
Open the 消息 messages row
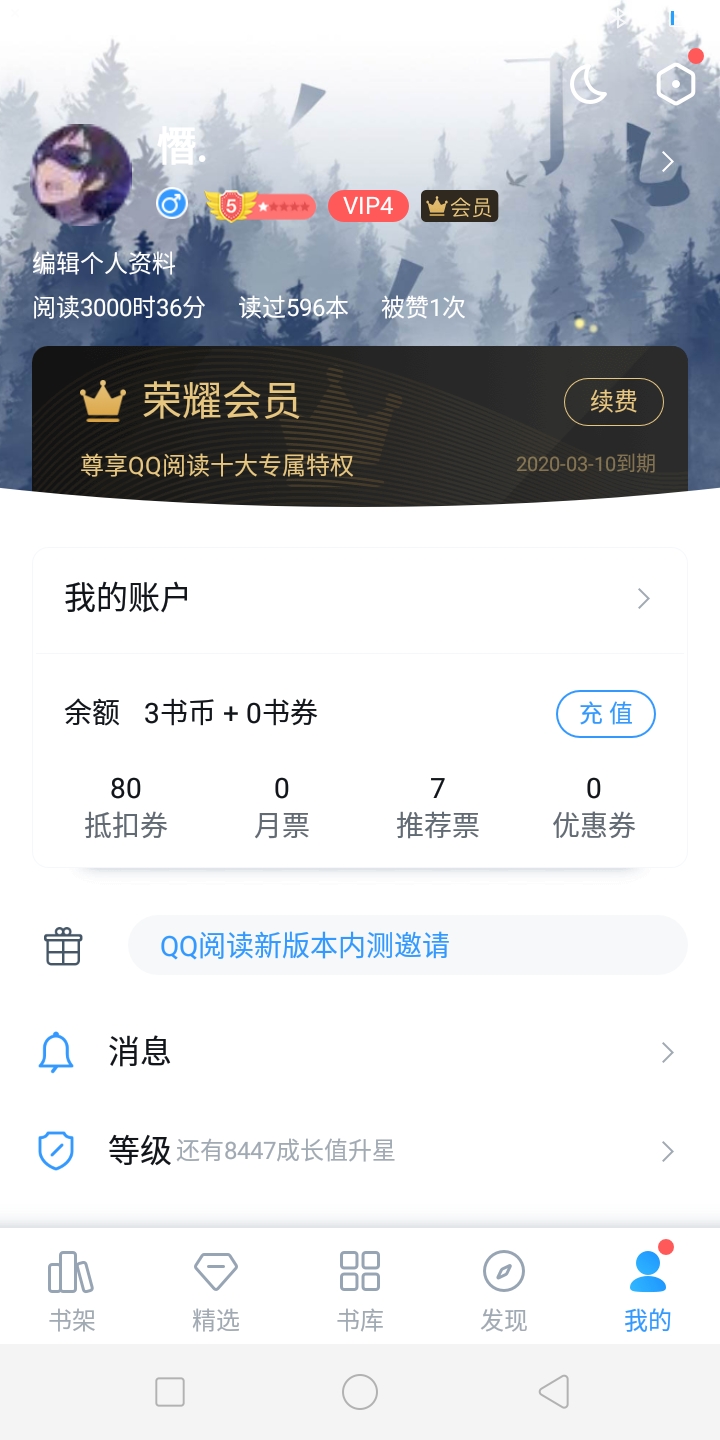(x=360, y=1052)
